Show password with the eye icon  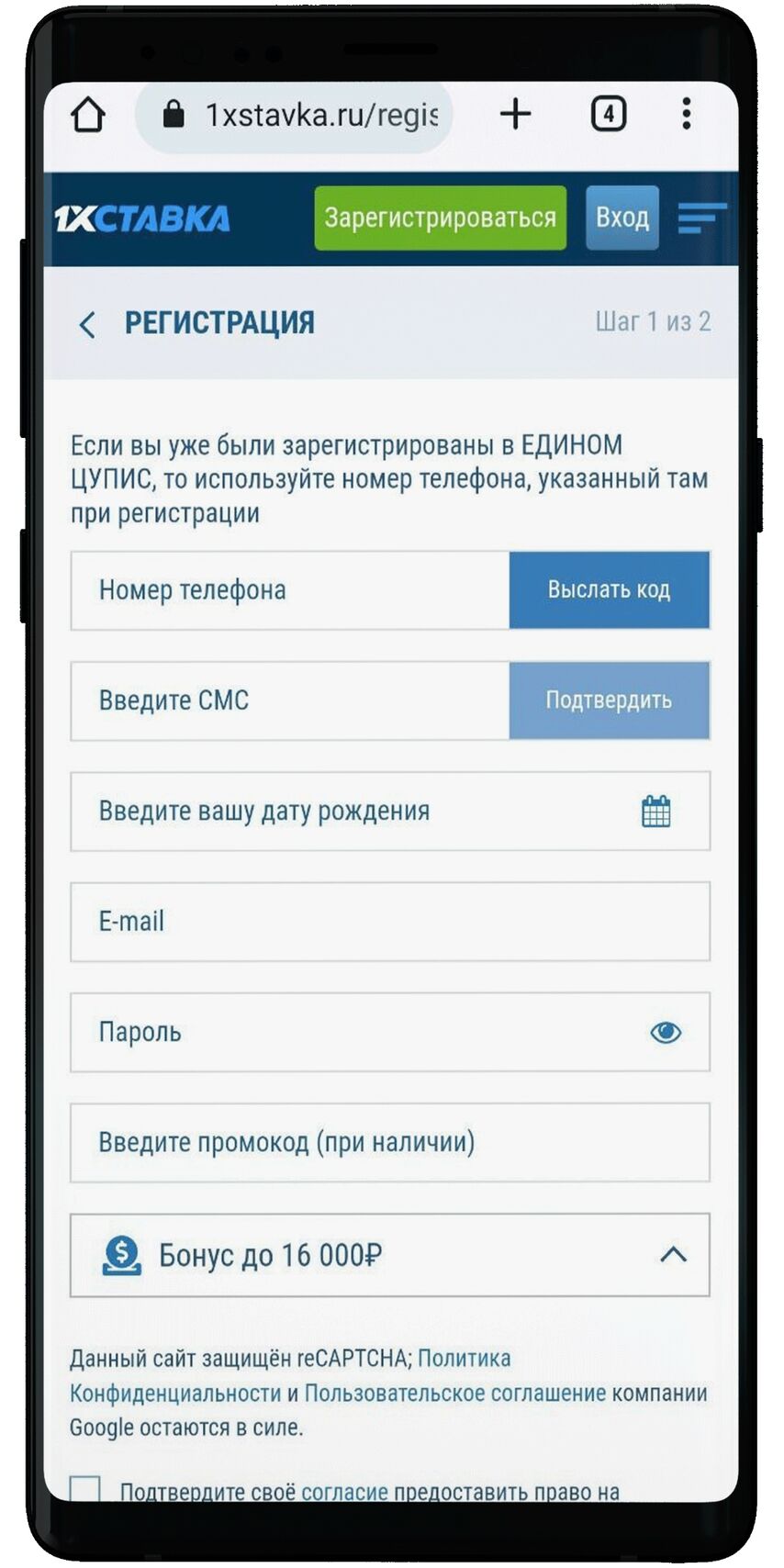666,1032
